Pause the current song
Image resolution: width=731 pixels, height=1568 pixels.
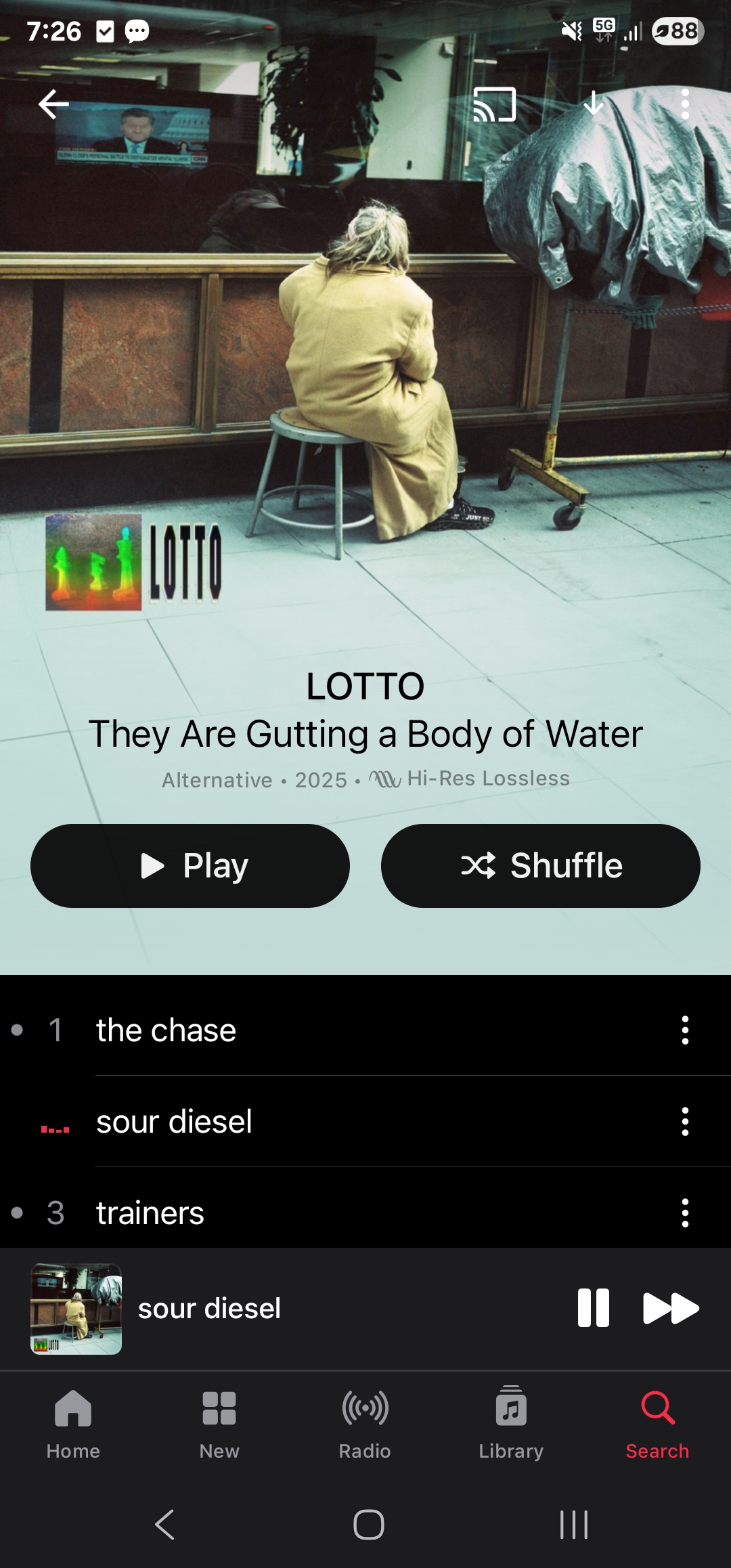tap(594, 1308)
